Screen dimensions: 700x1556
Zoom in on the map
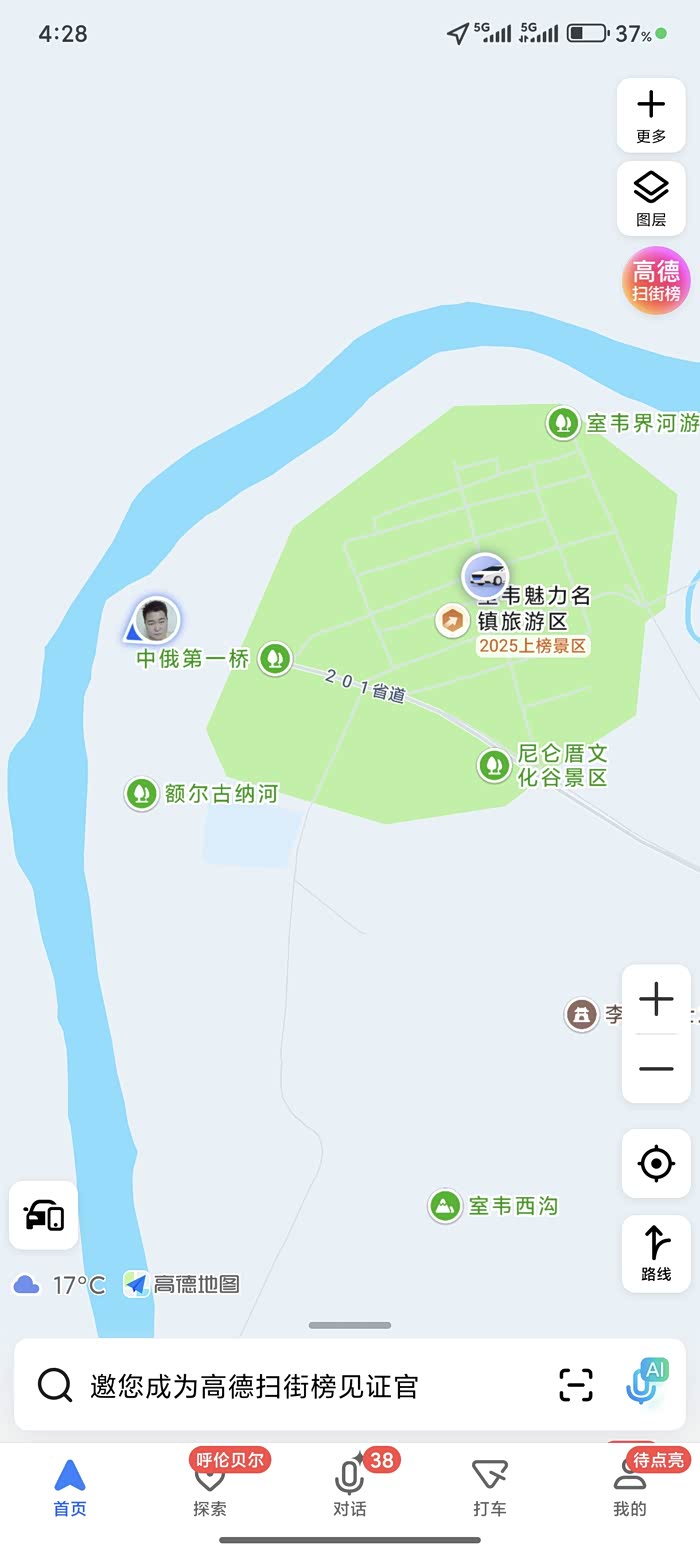pos(656,999)
